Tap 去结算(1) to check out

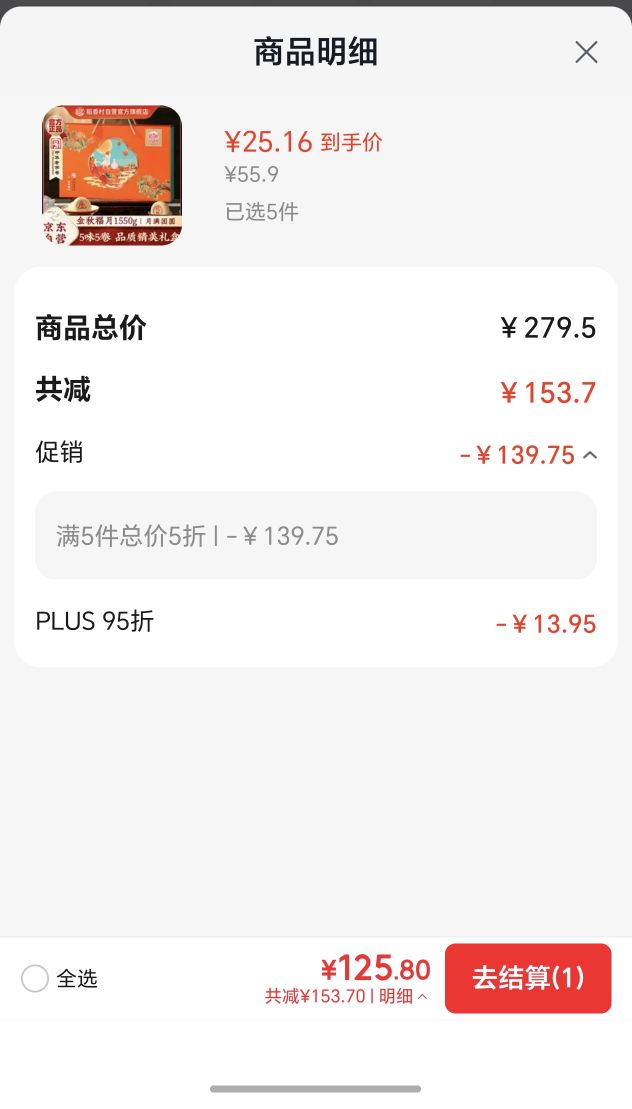[x=528, y=978]
